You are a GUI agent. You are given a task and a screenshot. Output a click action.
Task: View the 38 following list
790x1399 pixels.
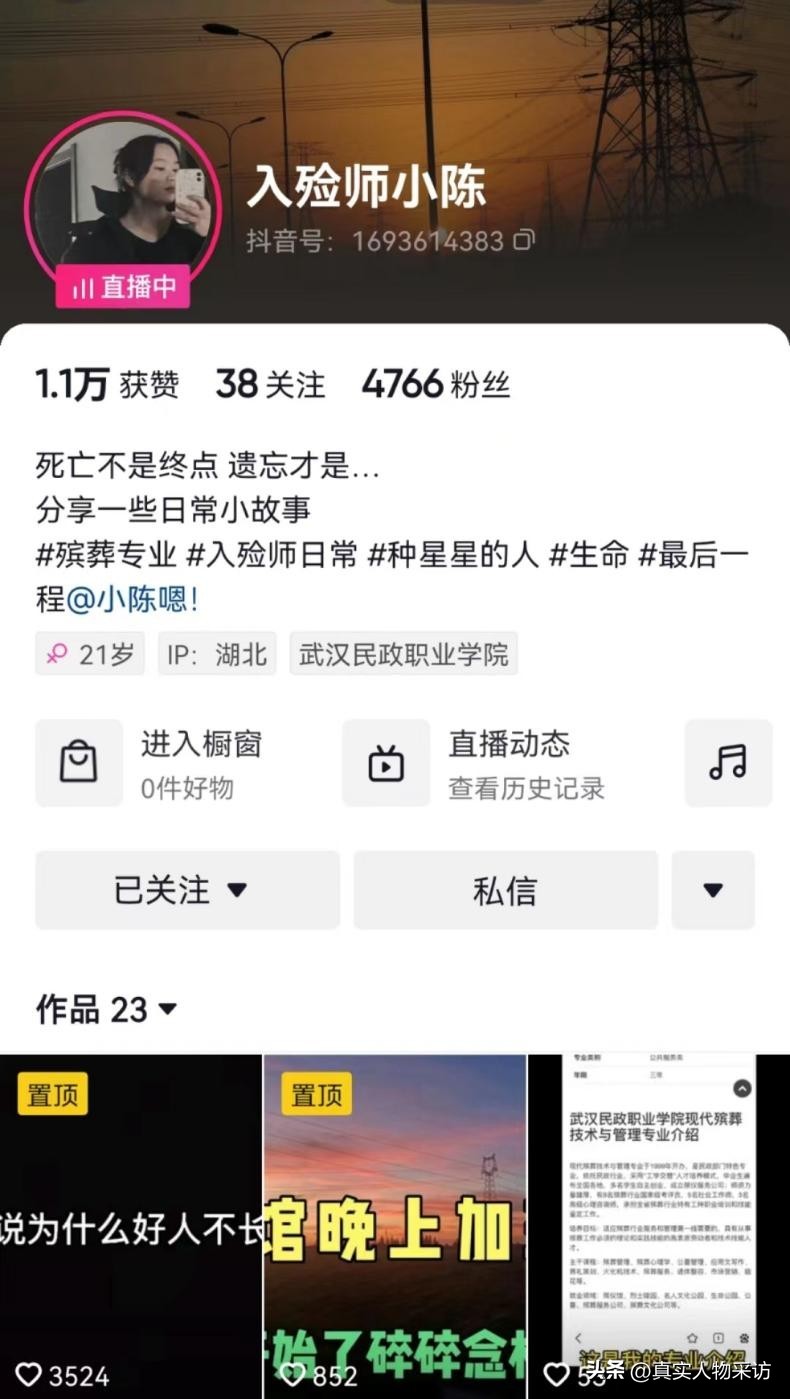[x=270, y=384]
